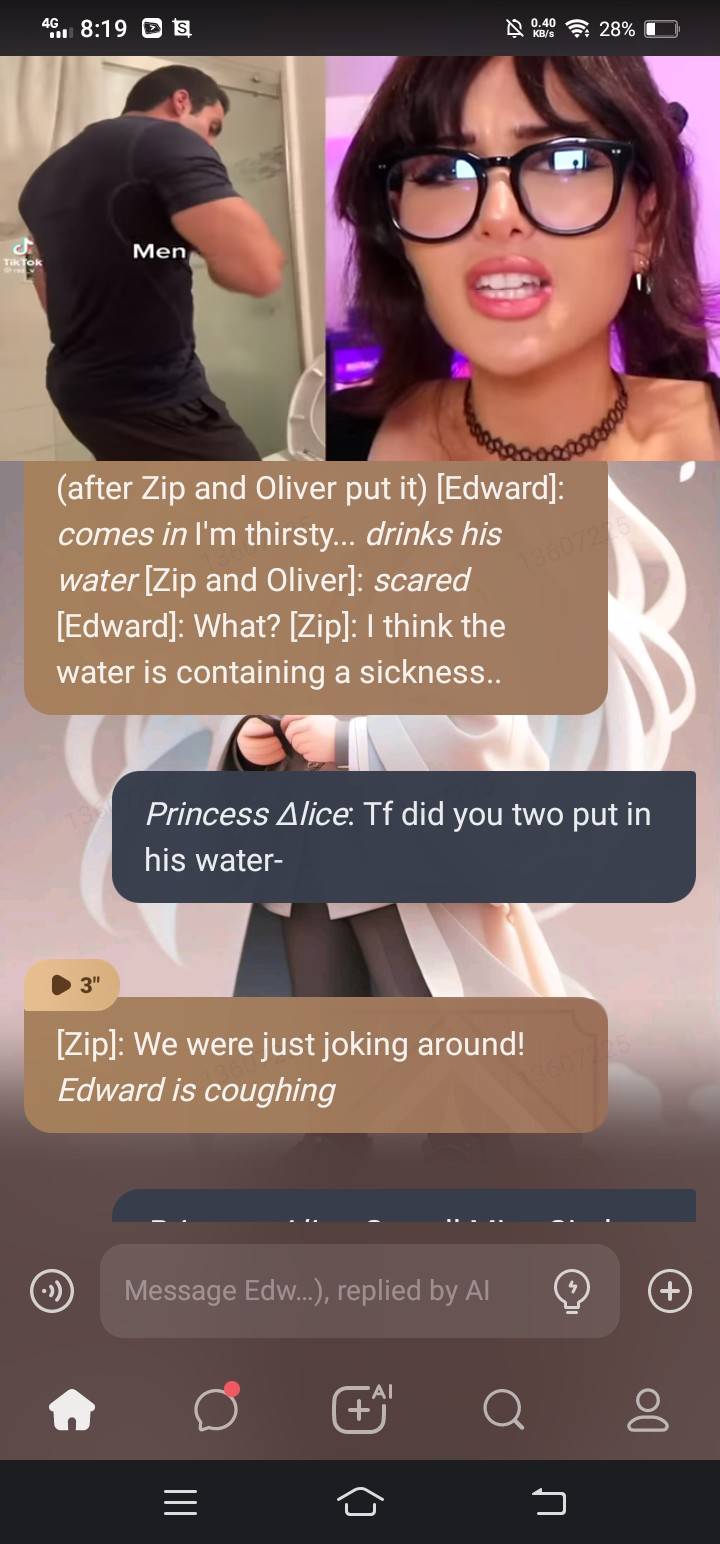Open the plus attachment menu
The width and height of the screenshot is (720, 1544).
pyautogui.click(x=669, y=1291)
